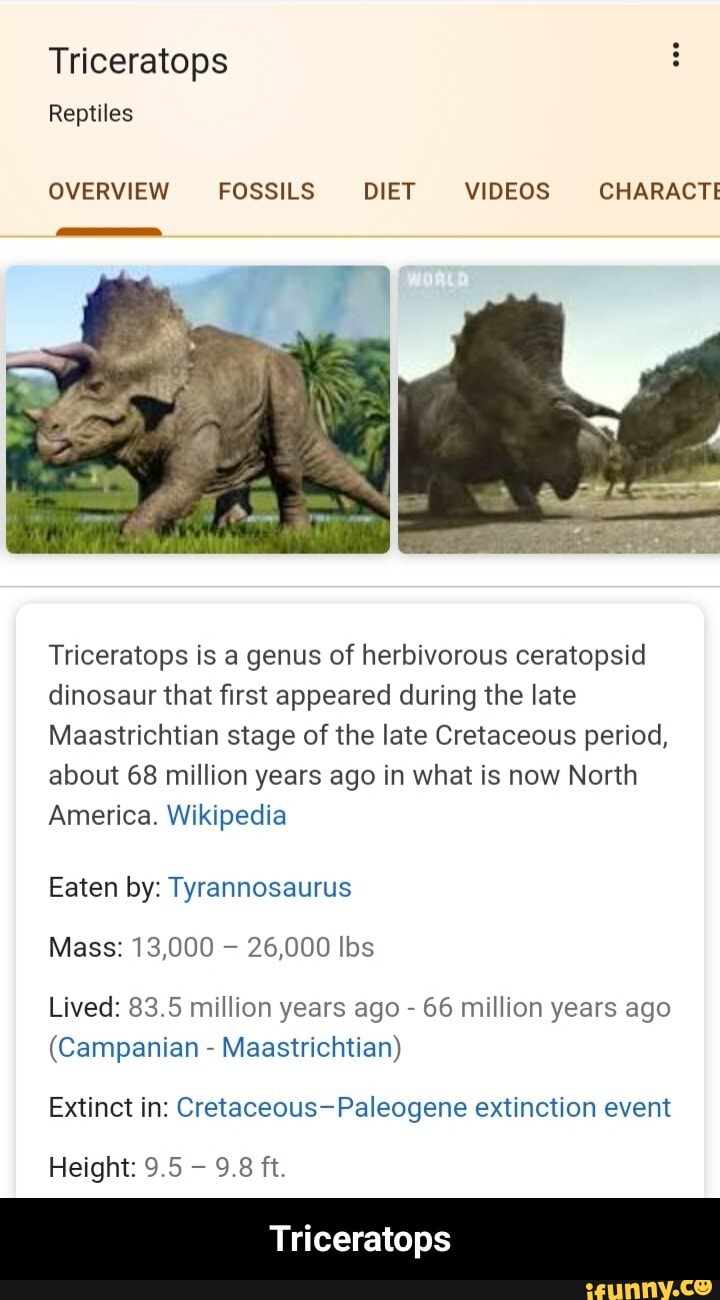This screenshot has height=1300, width=720.
Task: Click the Tyrannosaurus link
Action: [260, 887]
